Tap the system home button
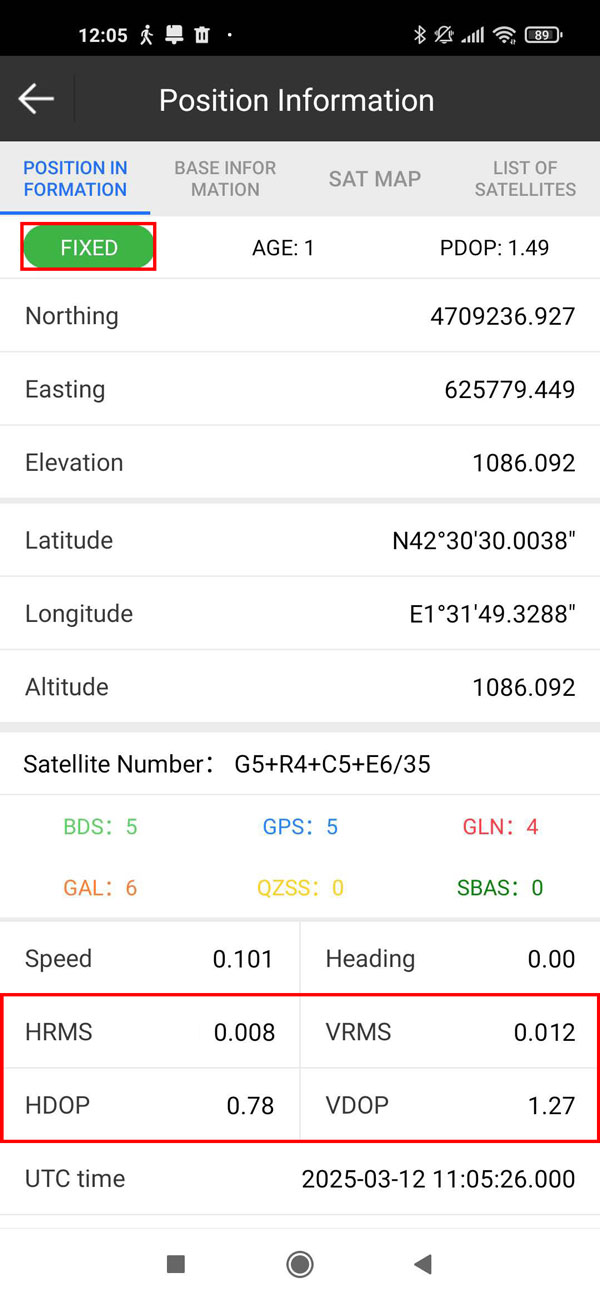This screenshot has width=600, height=1300. (x=299, y=1265)
